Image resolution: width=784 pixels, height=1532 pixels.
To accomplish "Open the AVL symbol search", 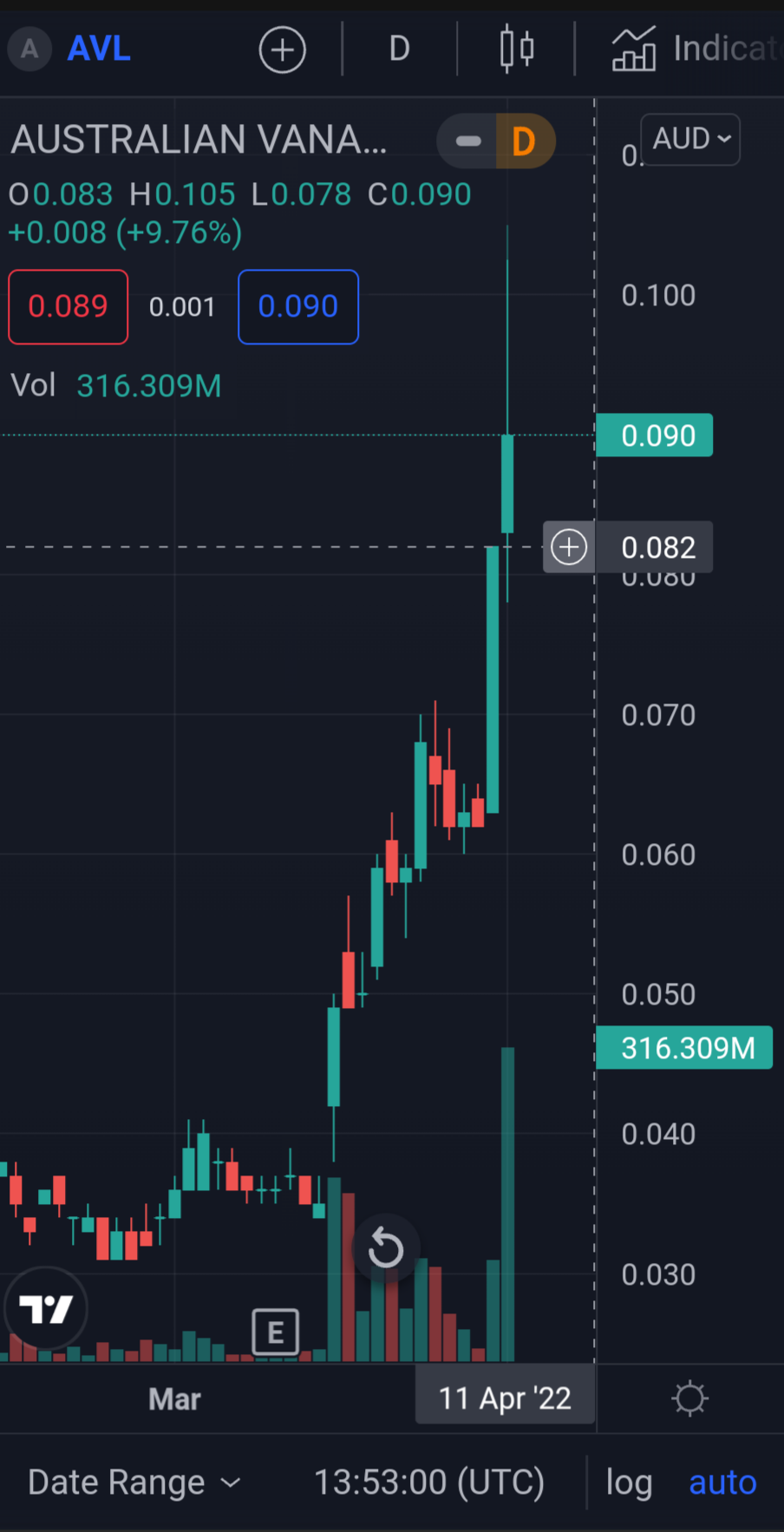I will coord(99,49).
